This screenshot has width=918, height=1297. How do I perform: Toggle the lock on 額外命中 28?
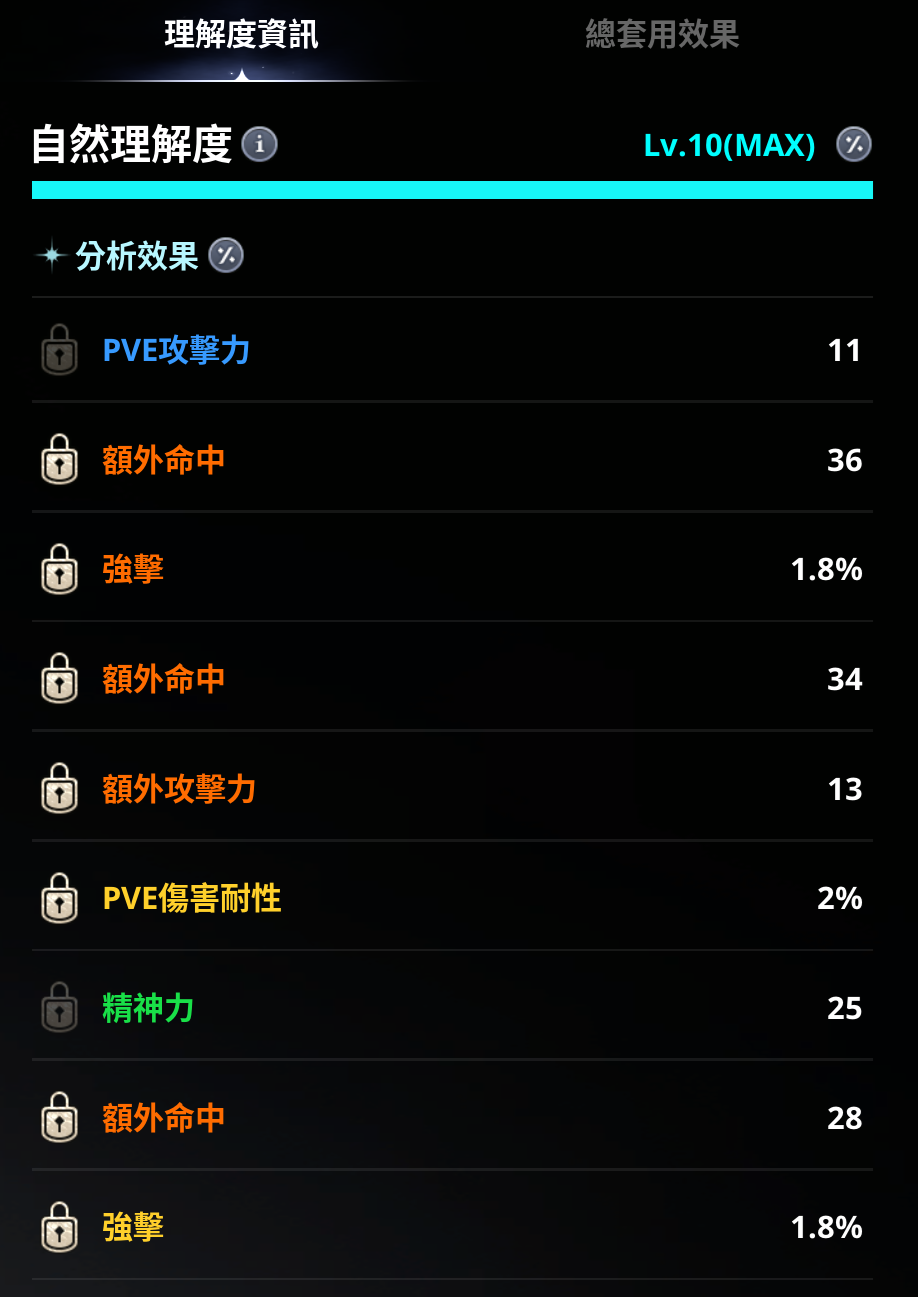(60, 1118)
